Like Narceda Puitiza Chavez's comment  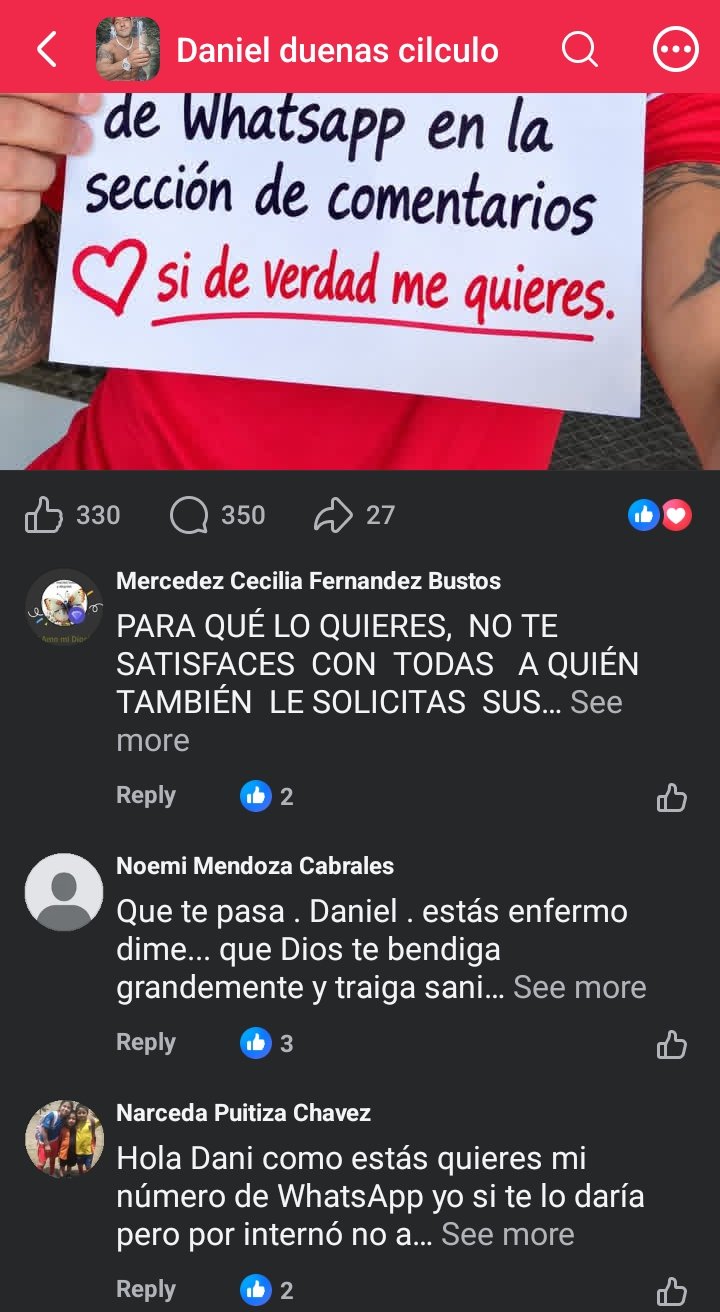point(672,1291)
